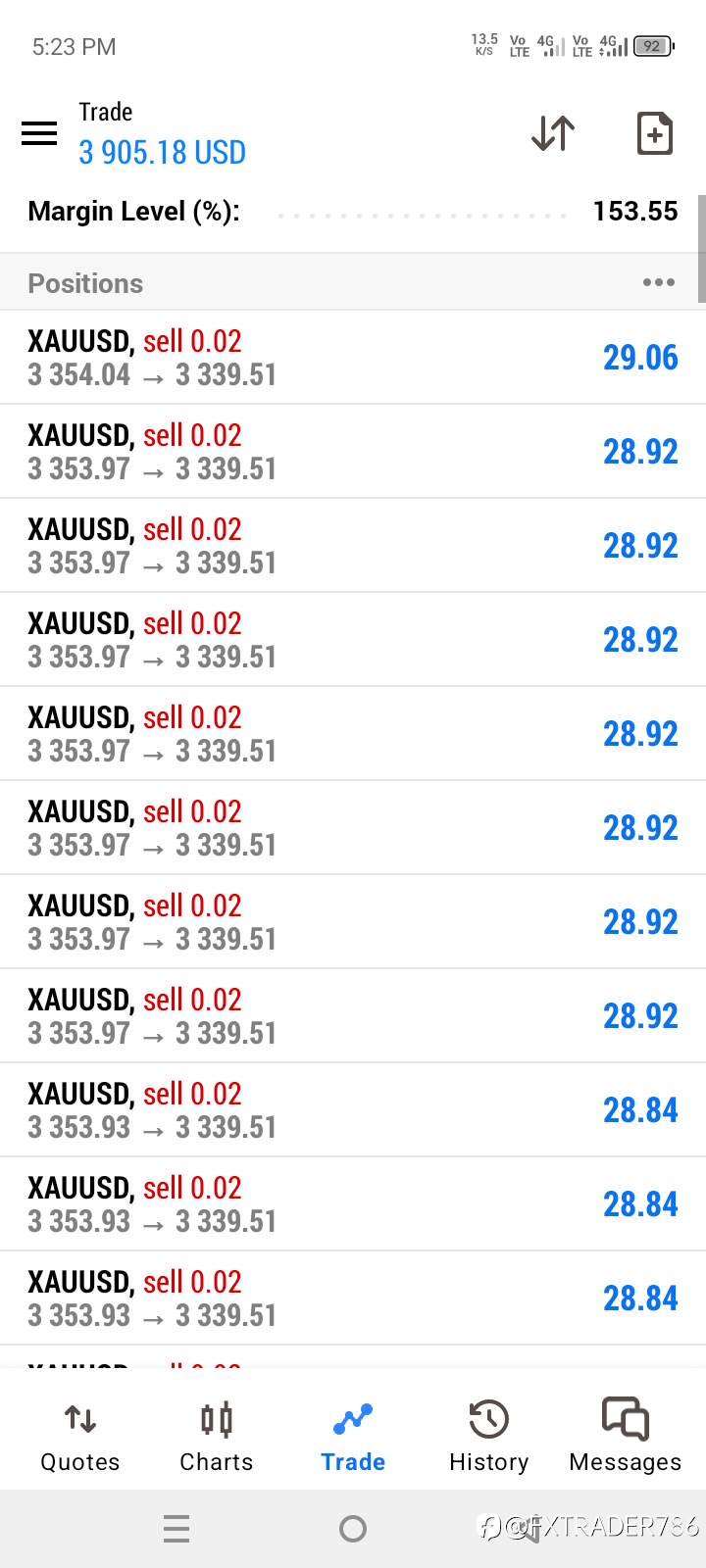Open the position with profit 29.06
The image size is (706, 1568).
(x=353, y=358)
